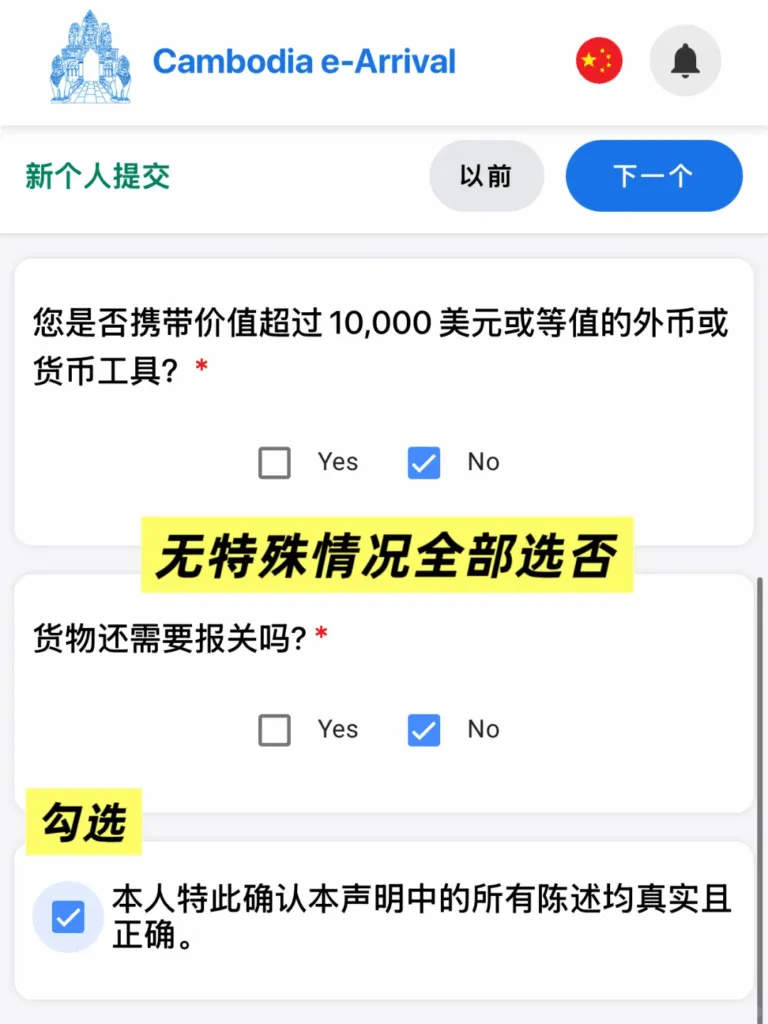Check Yes for goods needing customs declaration
Screen dimensions: 768x1024
click(275, 730)
